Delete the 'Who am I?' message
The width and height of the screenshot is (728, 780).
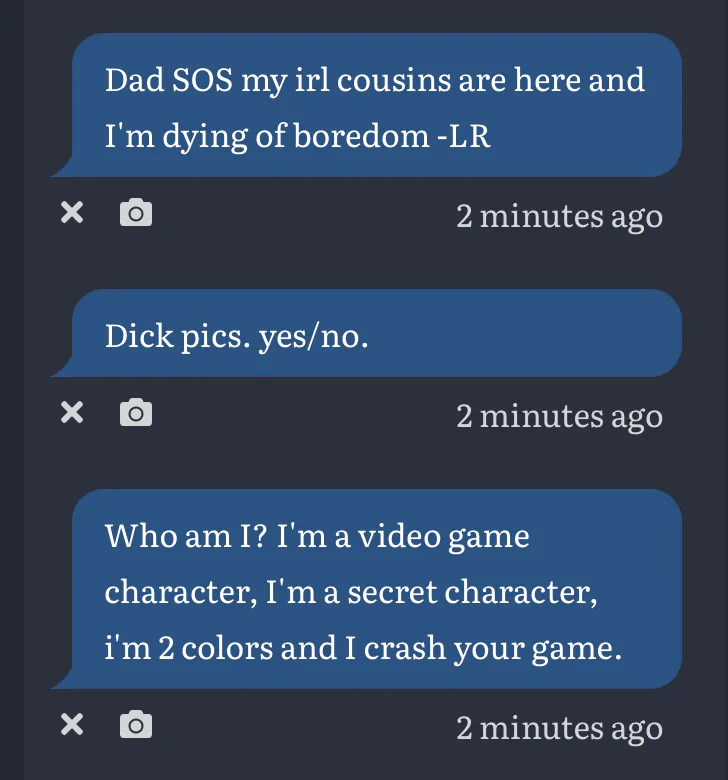pos(72,724)
